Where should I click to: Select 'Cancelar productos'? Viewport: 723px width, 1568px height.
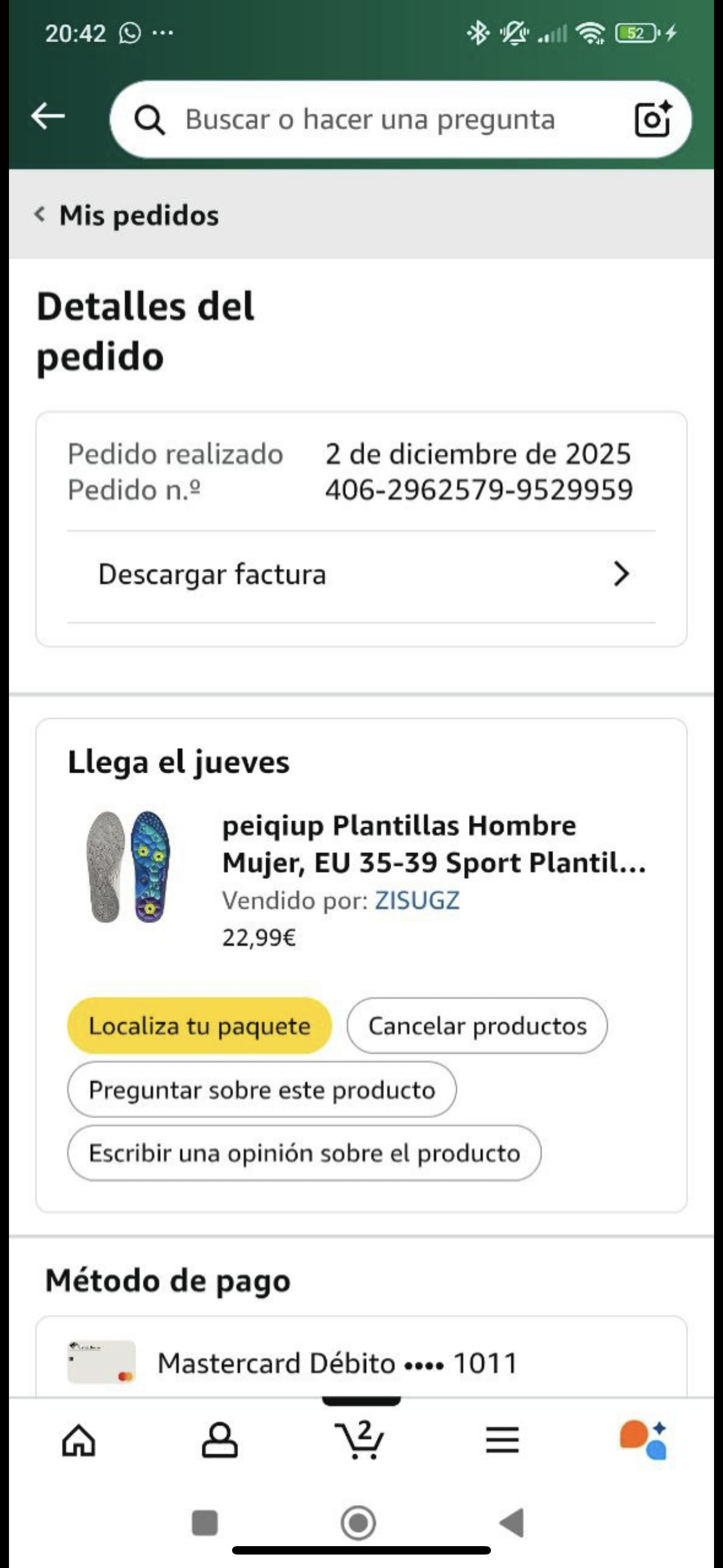pos(477,1026)
